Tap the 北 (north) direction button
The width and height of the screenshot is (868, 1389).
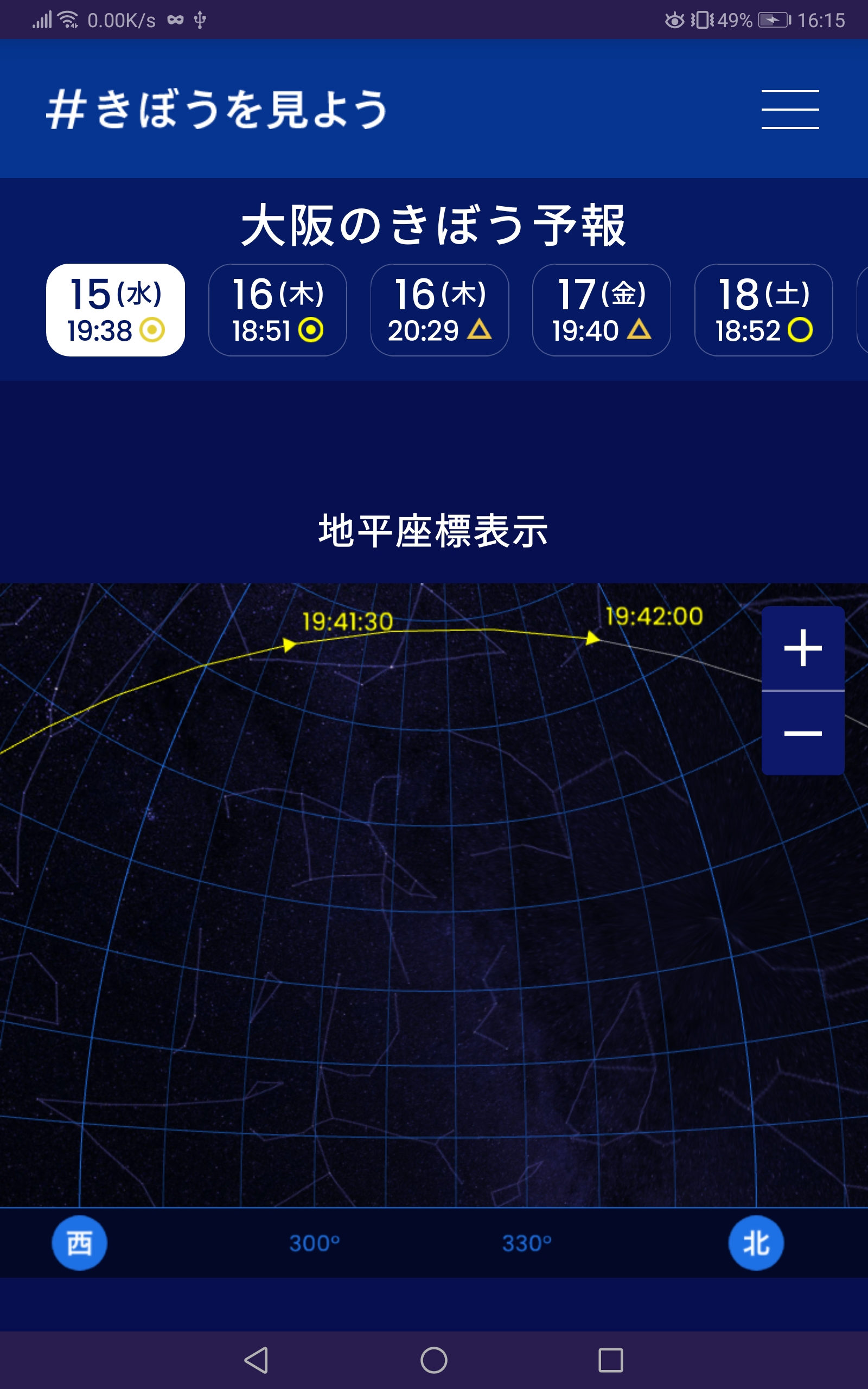point(756,1243)
